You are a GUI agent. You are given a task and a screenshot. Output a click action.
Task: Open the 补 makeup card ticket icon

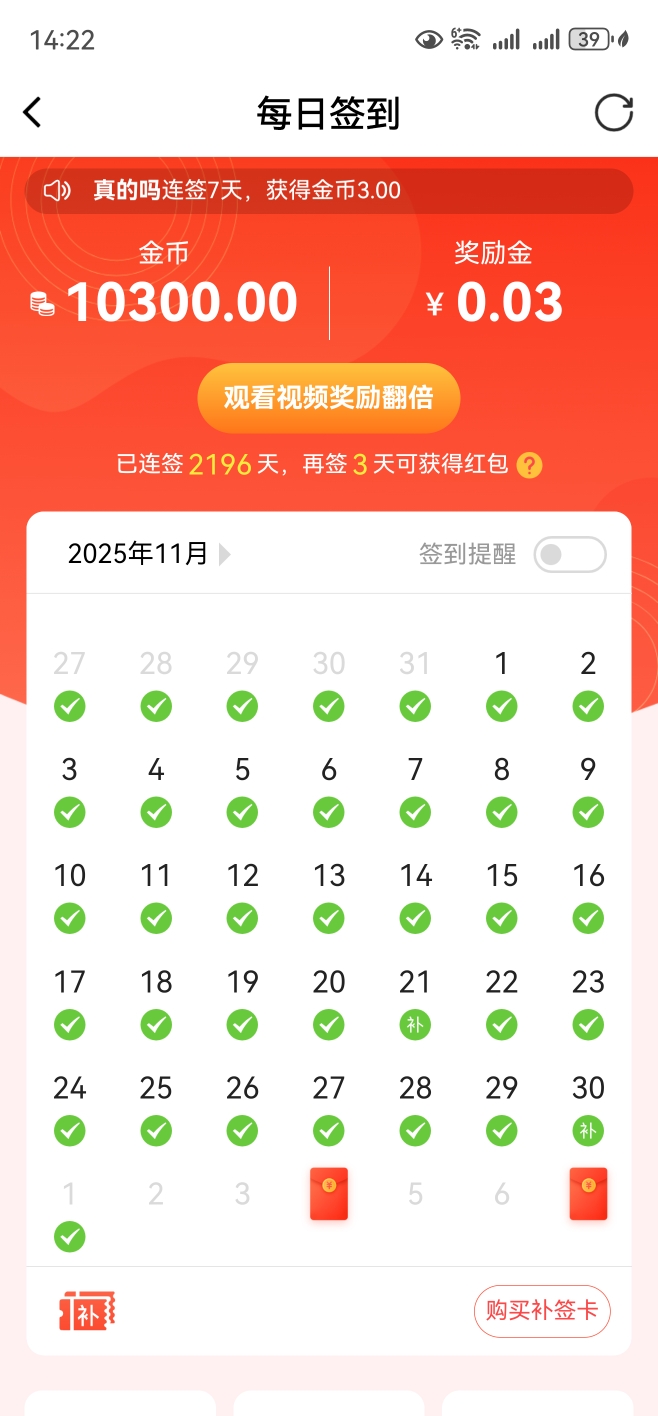[x=87, y=1310]
